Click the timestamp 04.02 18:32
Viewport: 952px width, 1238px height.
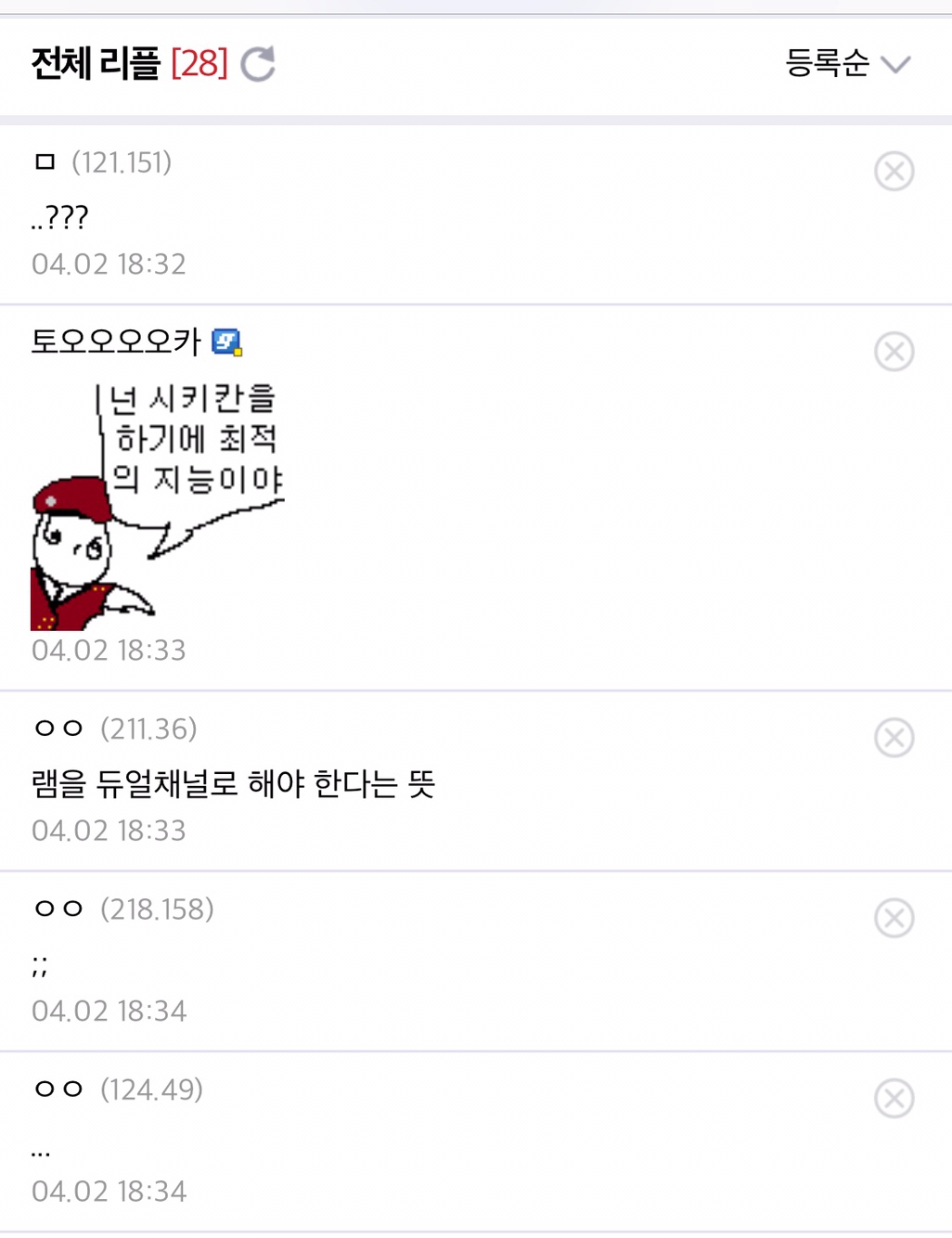click(x=108, y=264)
